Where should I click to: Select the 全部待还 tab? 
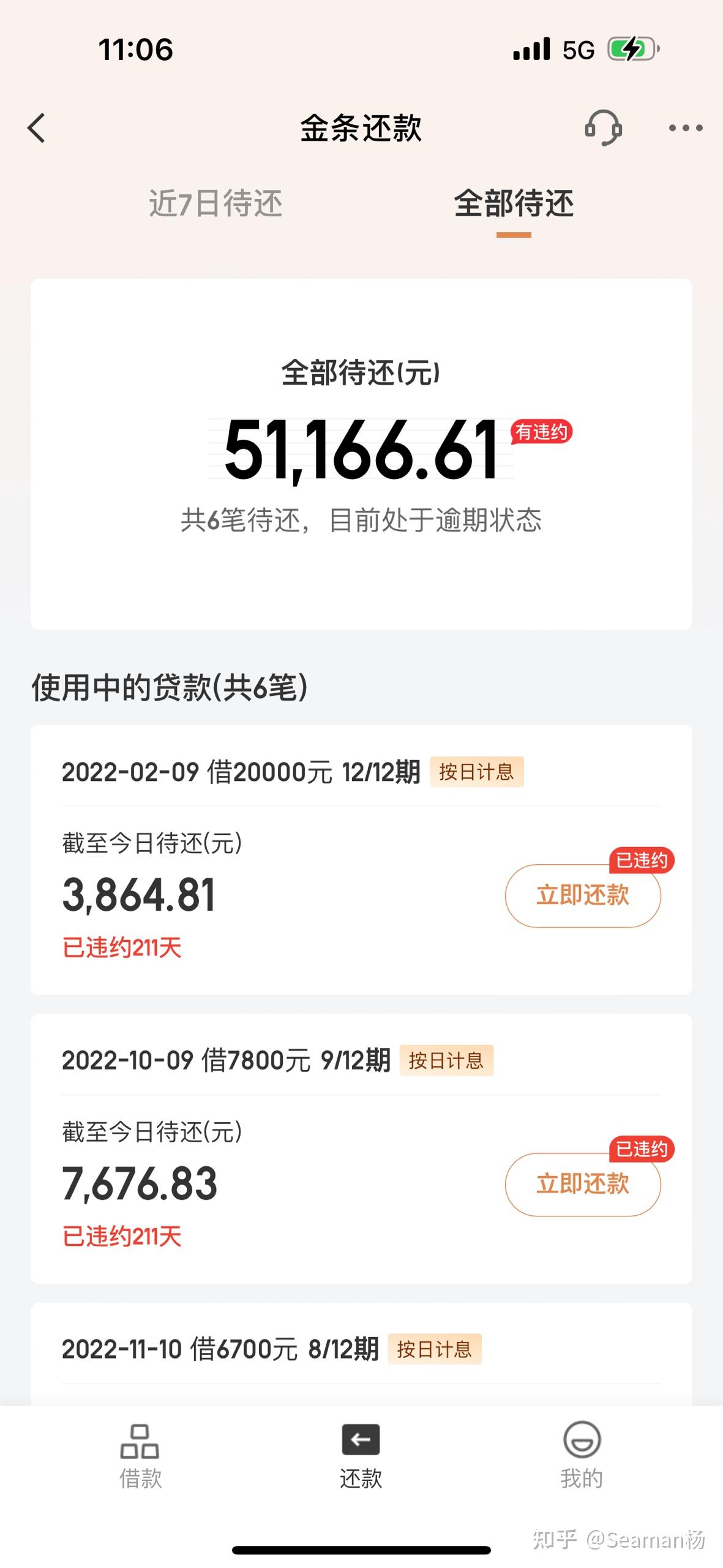click(514, 203)
